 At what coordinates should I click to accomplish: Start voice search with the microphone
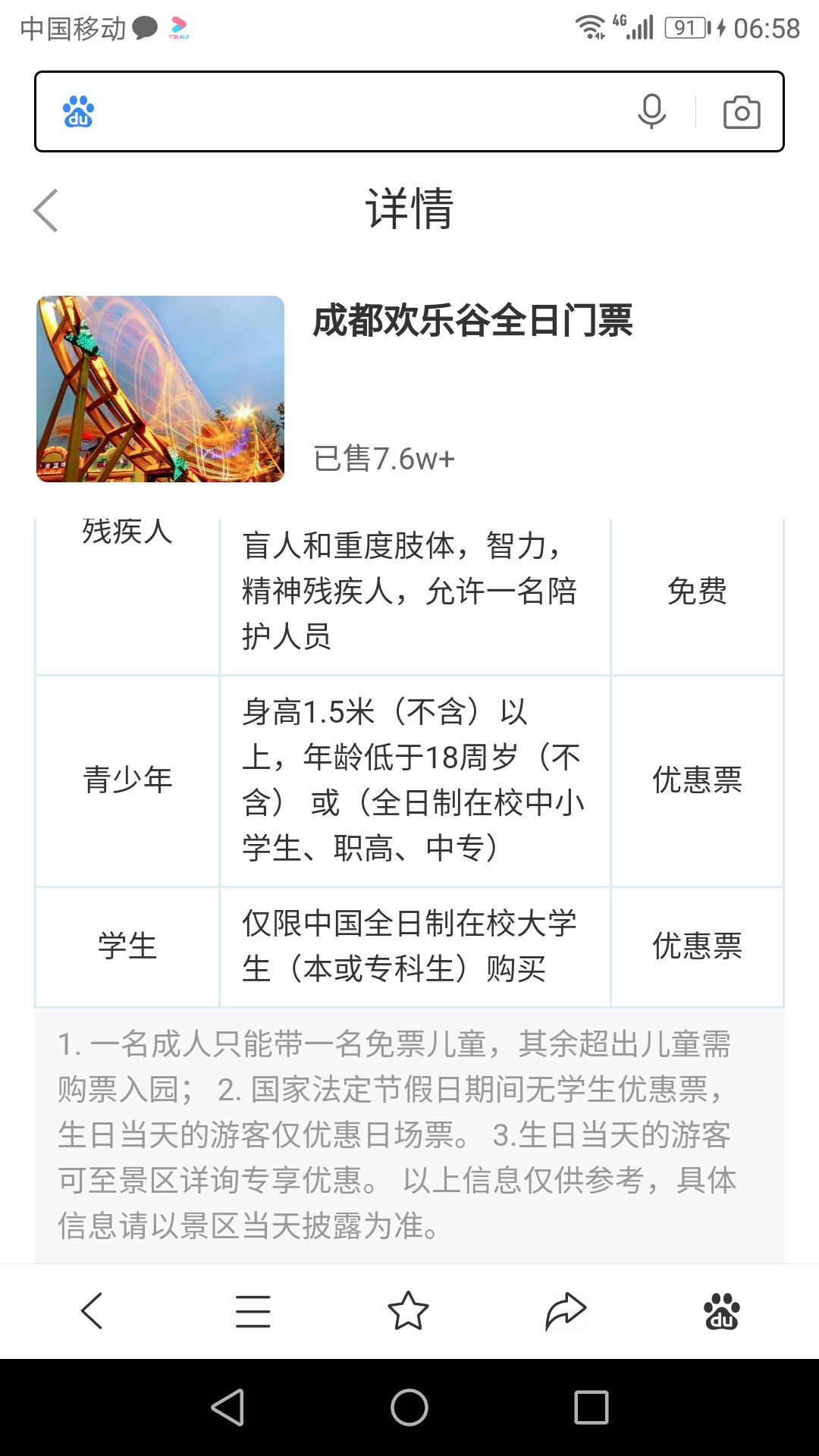(x=651, y=111)
